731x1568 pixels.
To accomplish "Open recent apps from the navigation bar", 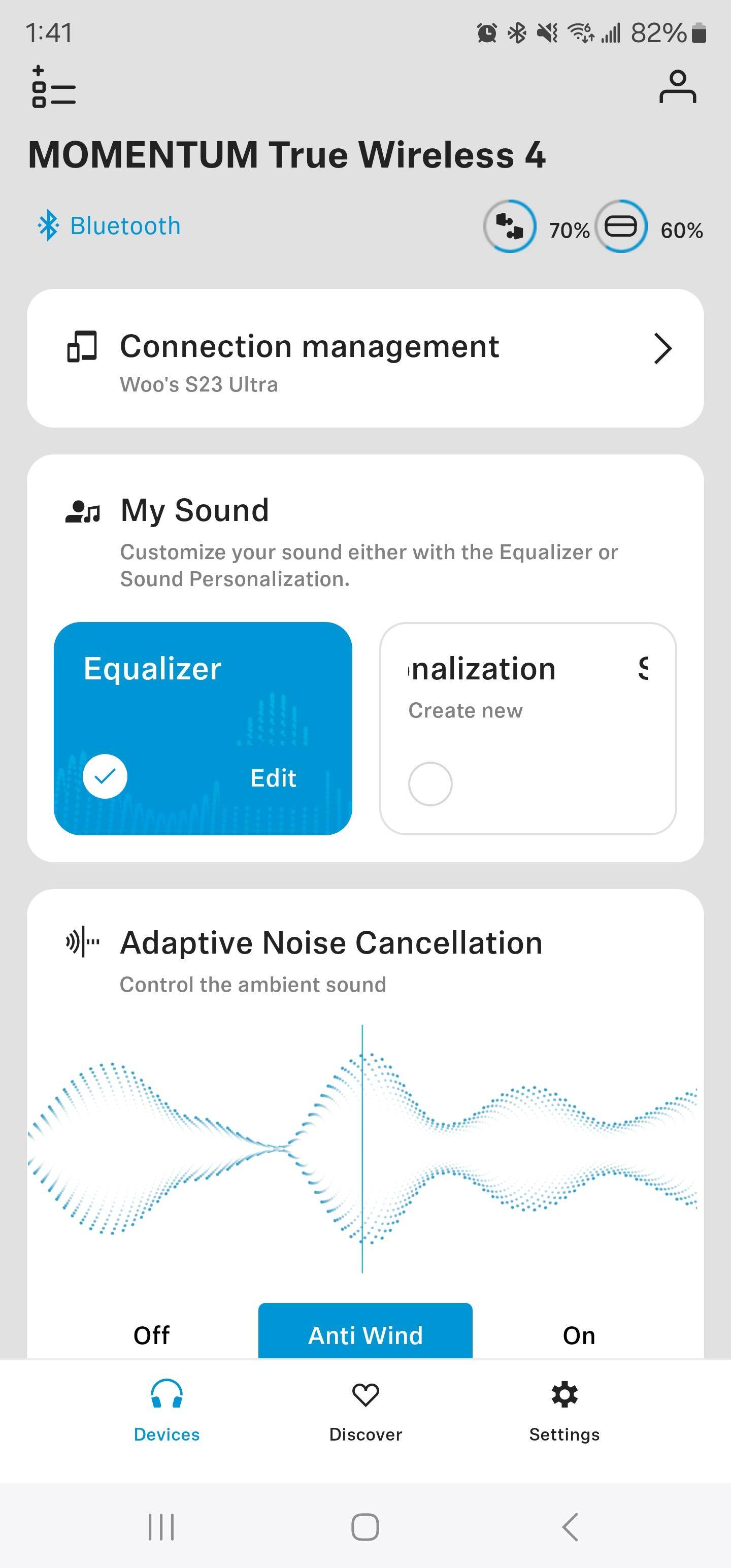I will pyautogui.click(x=161, y=1526).
